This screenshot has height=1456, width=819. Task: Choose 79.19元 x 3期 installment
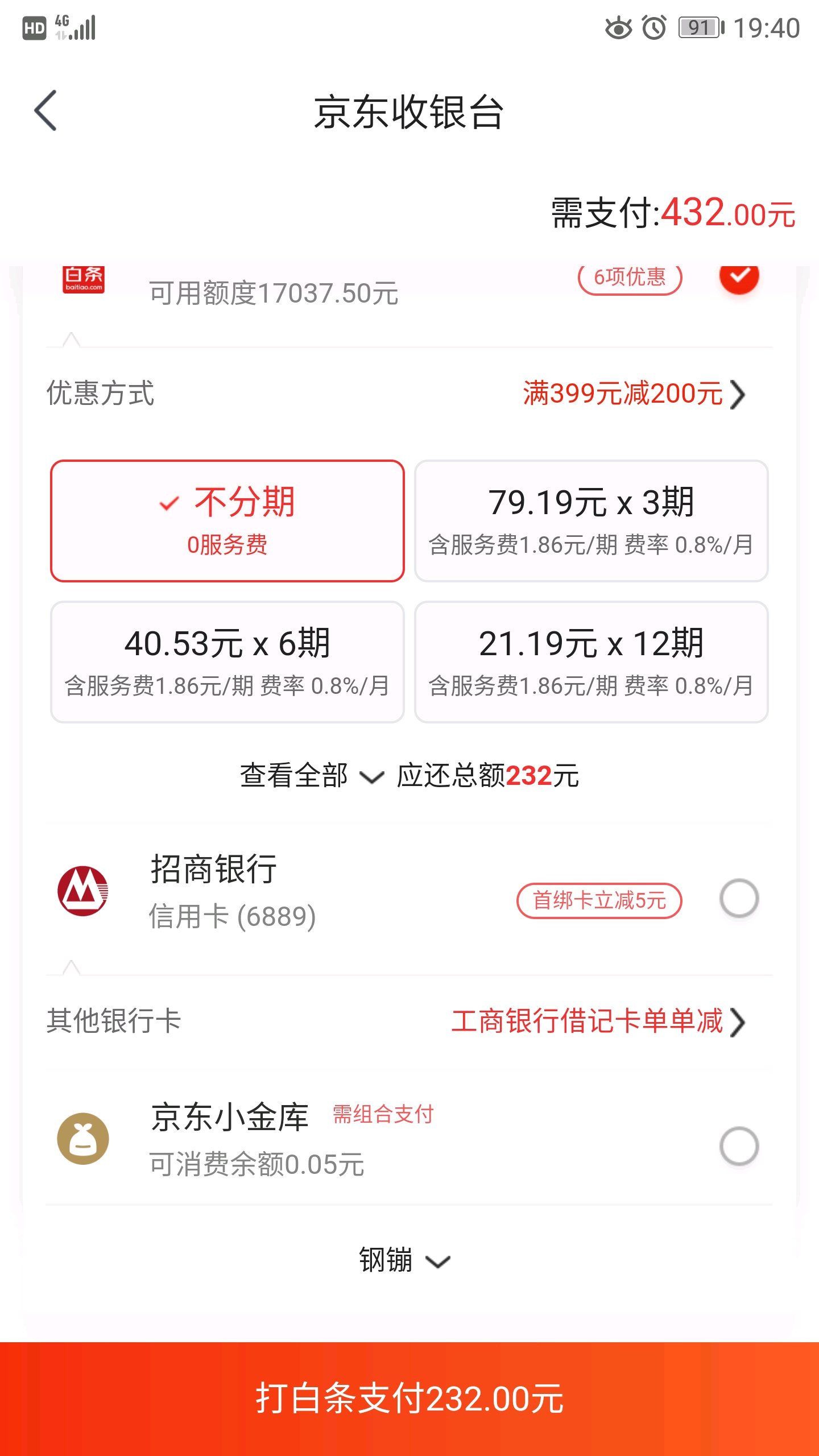tap(591, 521)
